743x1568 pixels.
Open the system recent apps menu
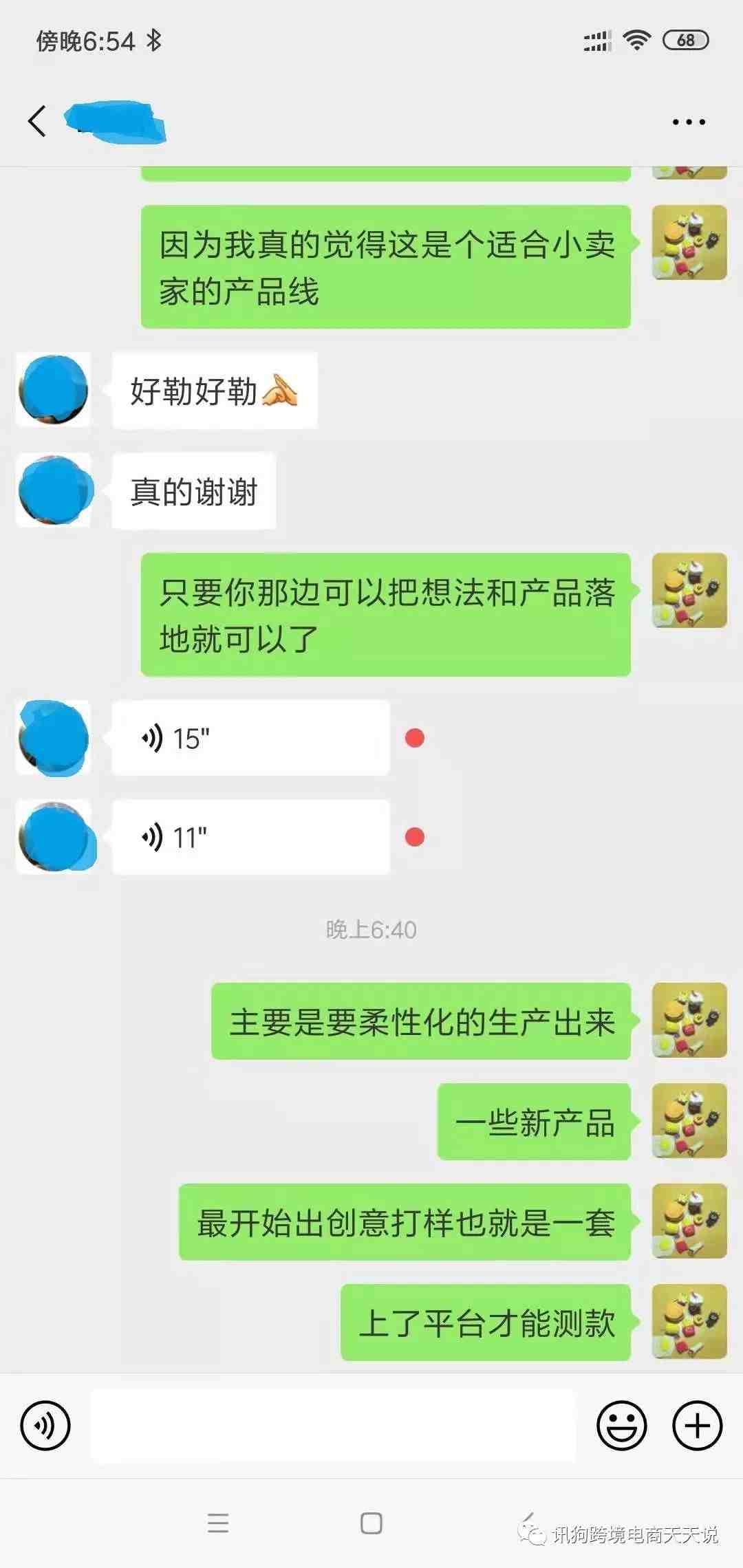click(x=218, y=1523)
